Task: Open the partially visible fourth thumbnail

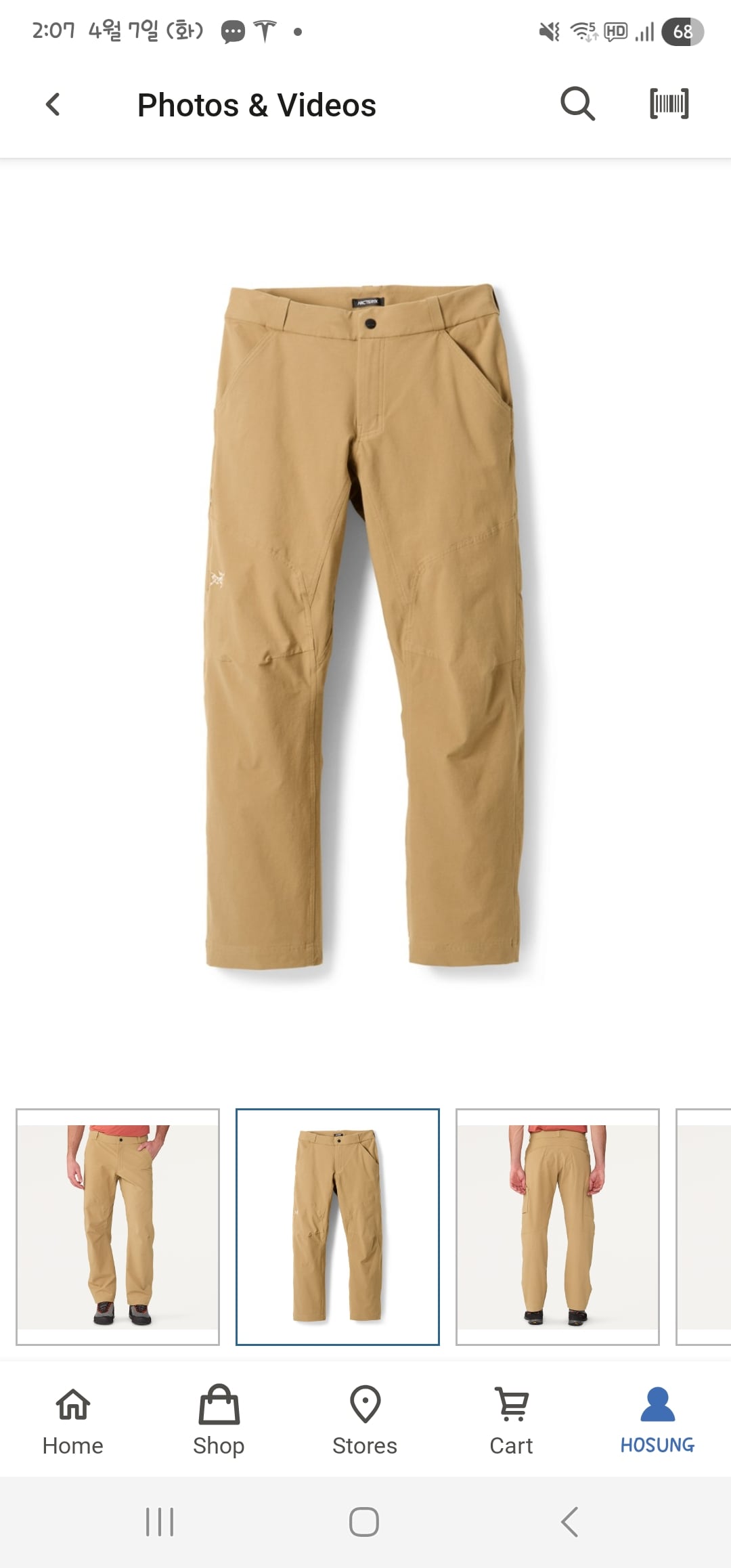Action: (704, 1227)
